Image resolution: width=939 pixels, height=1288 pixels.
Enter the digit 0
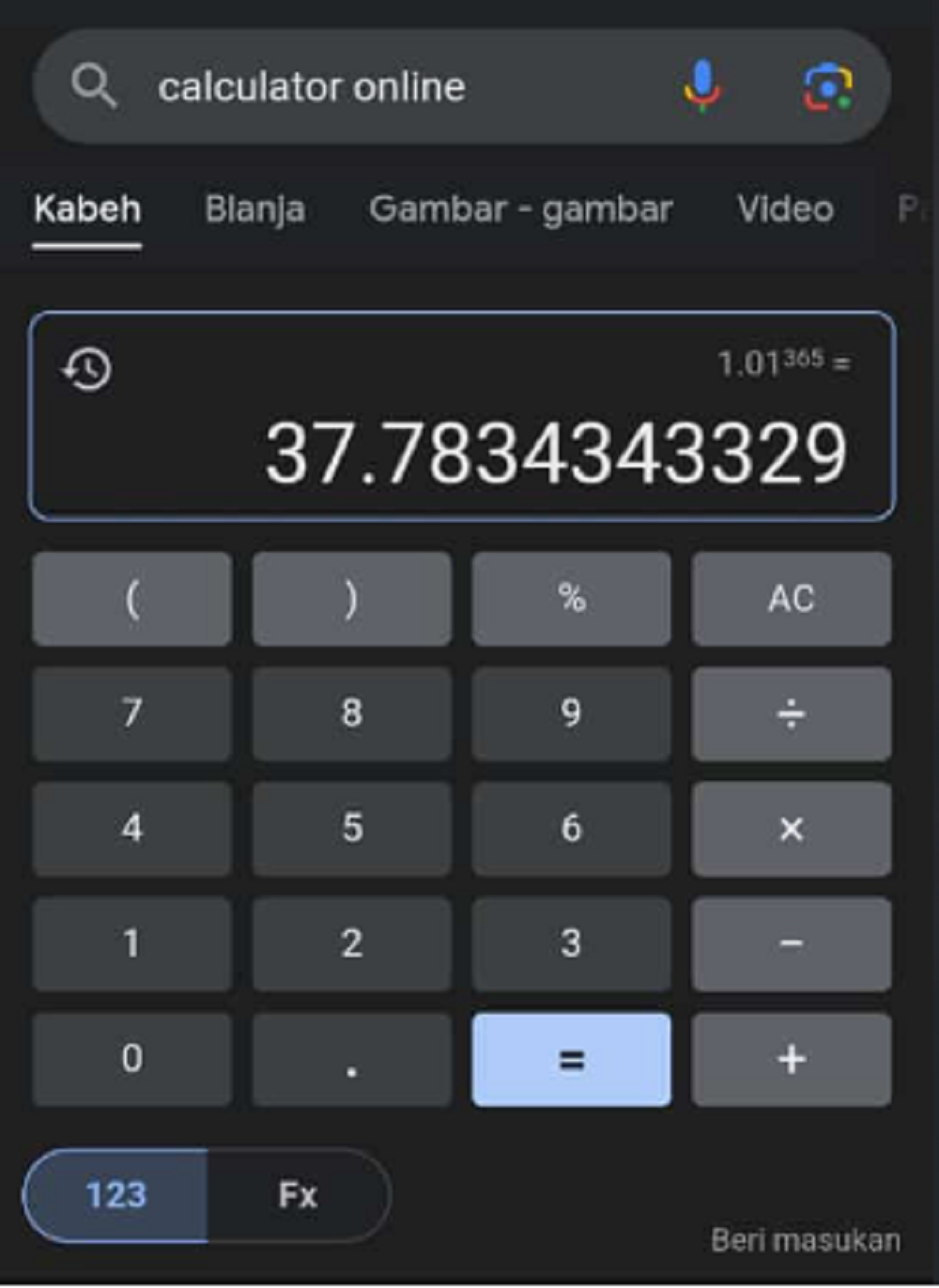(x=132, y=1059)
